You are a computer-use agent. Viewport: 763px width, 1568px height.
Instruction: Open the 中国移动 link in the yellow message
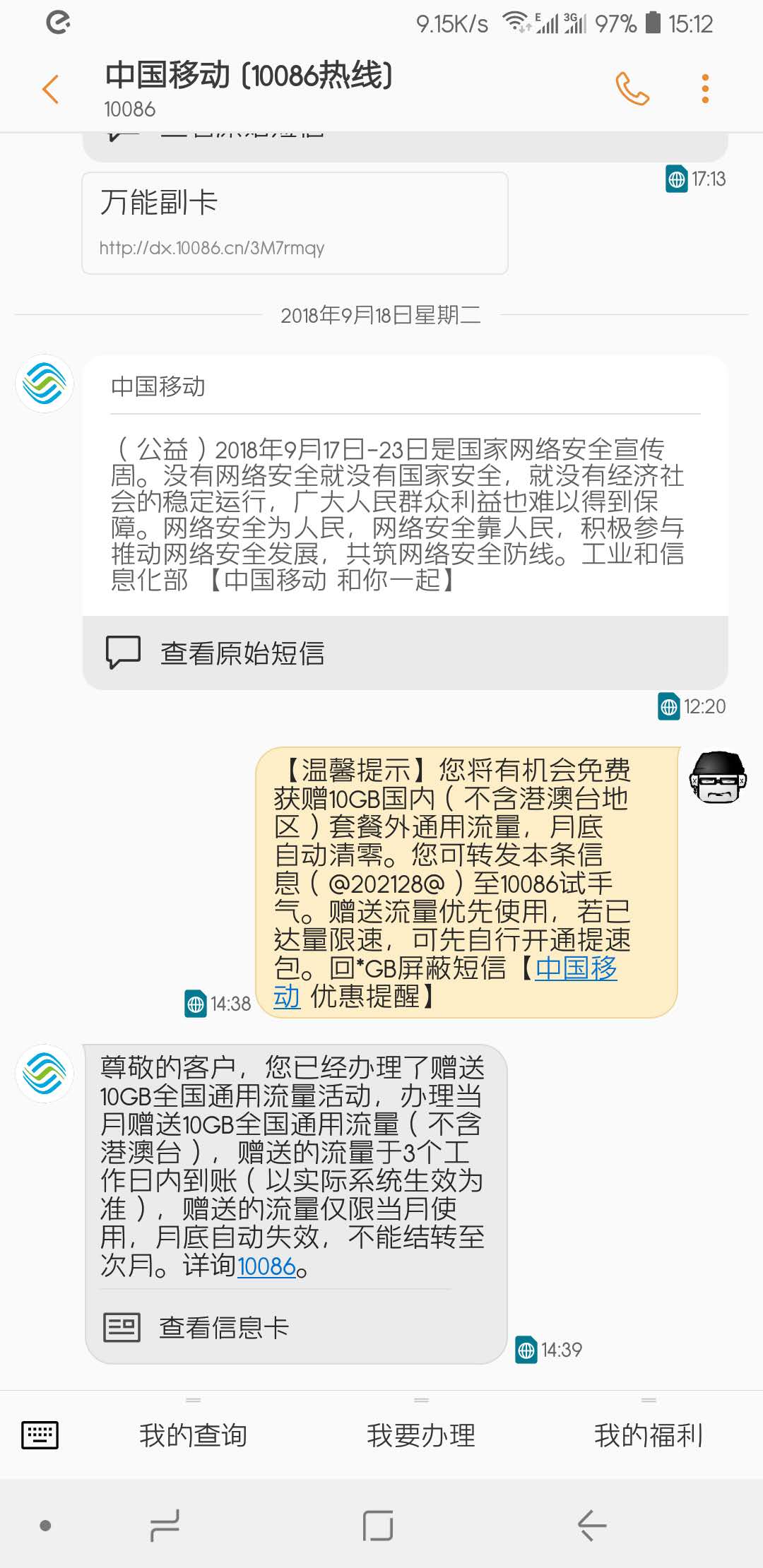pyautogui.click(x=575, y=968)
